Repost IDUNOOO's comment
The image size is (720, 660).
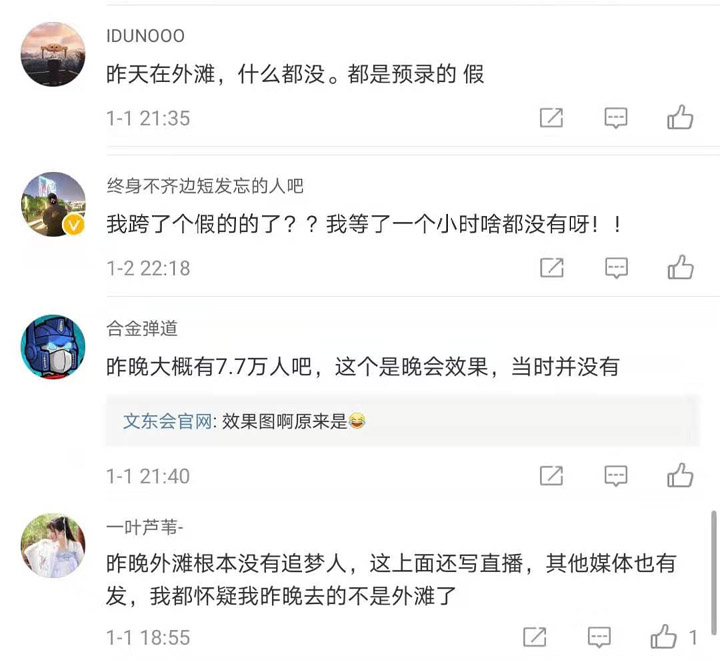(551, 118)
